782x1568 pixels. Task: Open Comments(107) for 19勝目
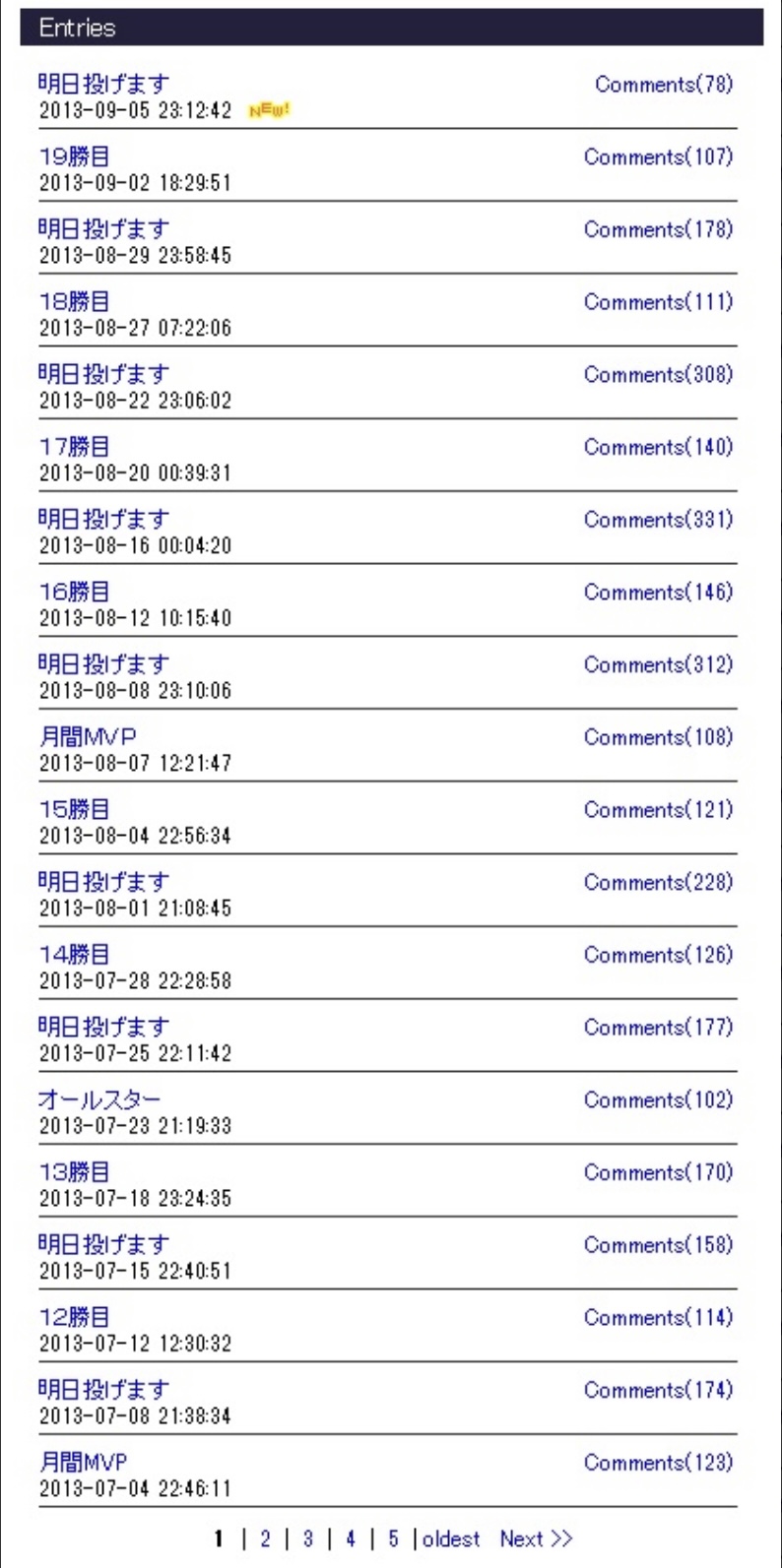pos(658,157)
